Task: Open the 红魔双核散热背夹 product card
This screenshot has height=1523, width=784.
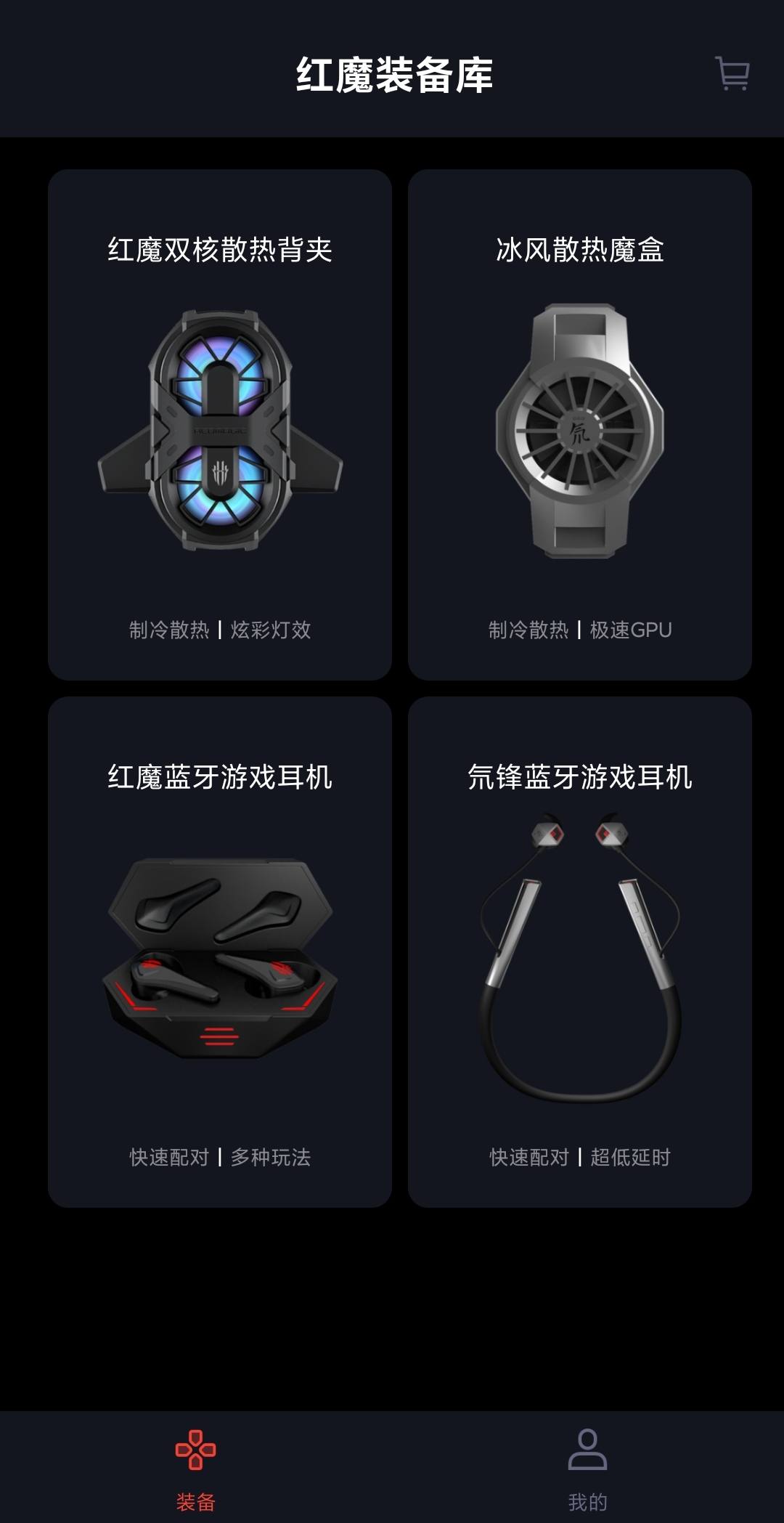Action: coord(220,425)
